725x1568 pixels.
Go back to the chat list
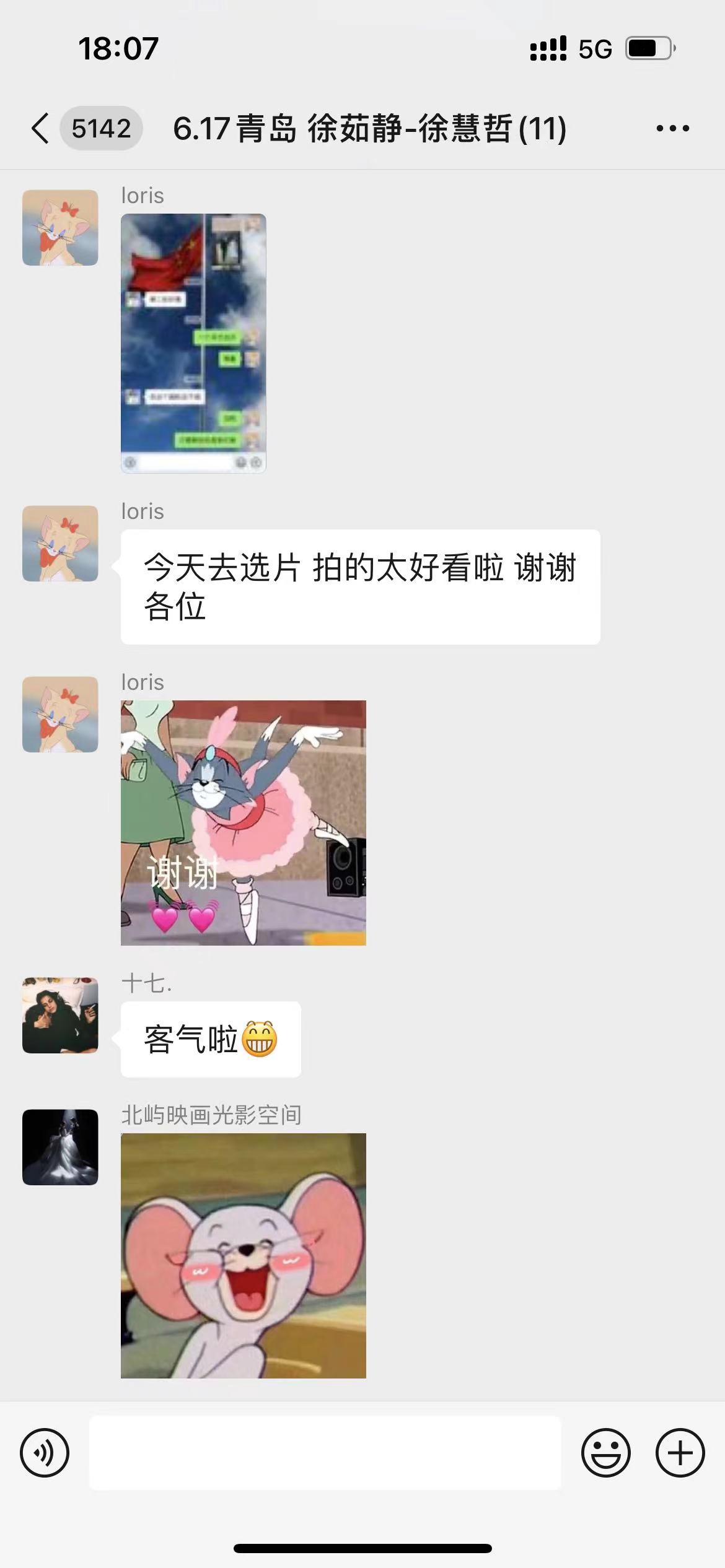tap(41, 129)
